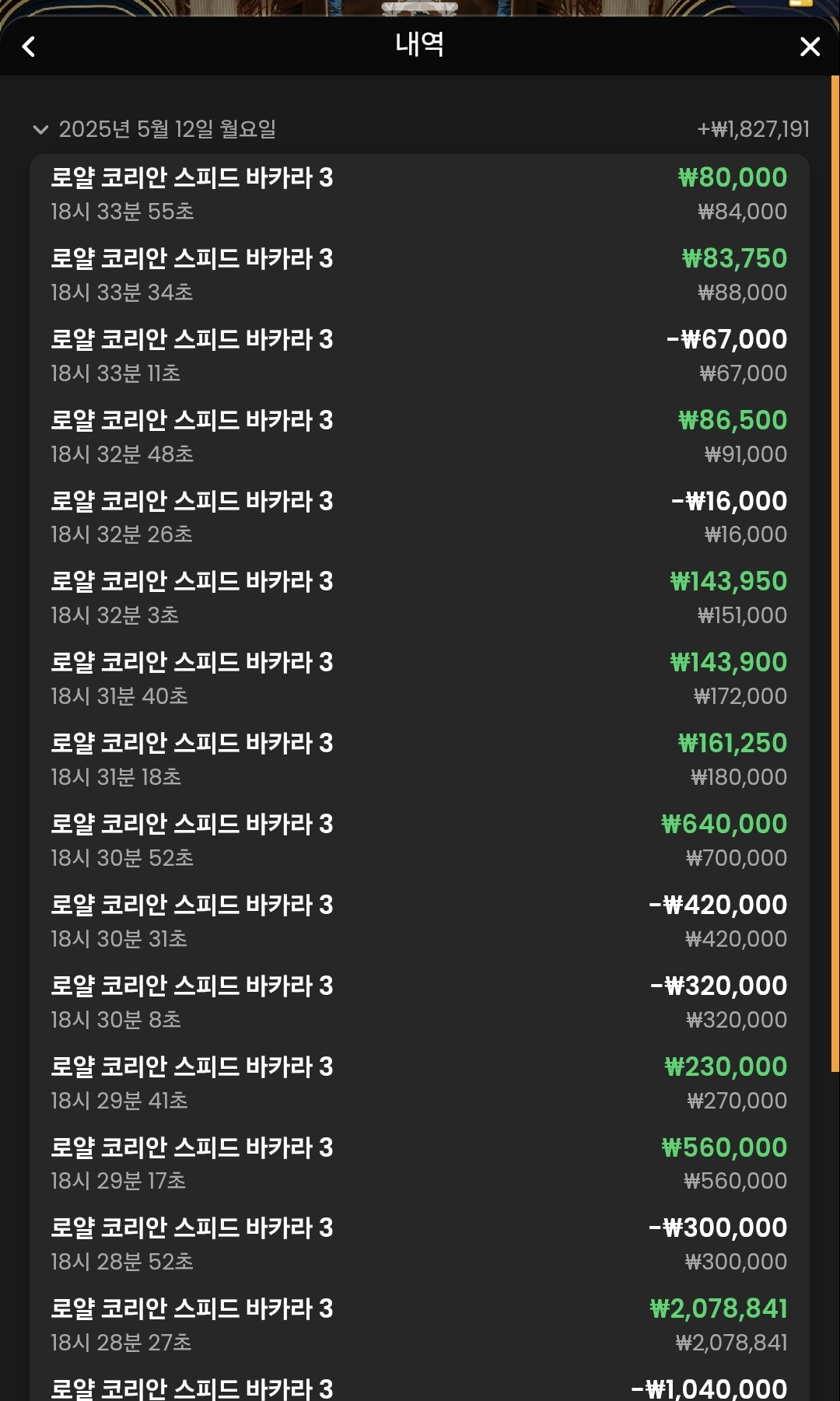Image resolution: width=840 pixels, height=1401 pixels.
Task: Open the ₩230,000 round at 18시 29분 41초
Action: pos(419,1084)
